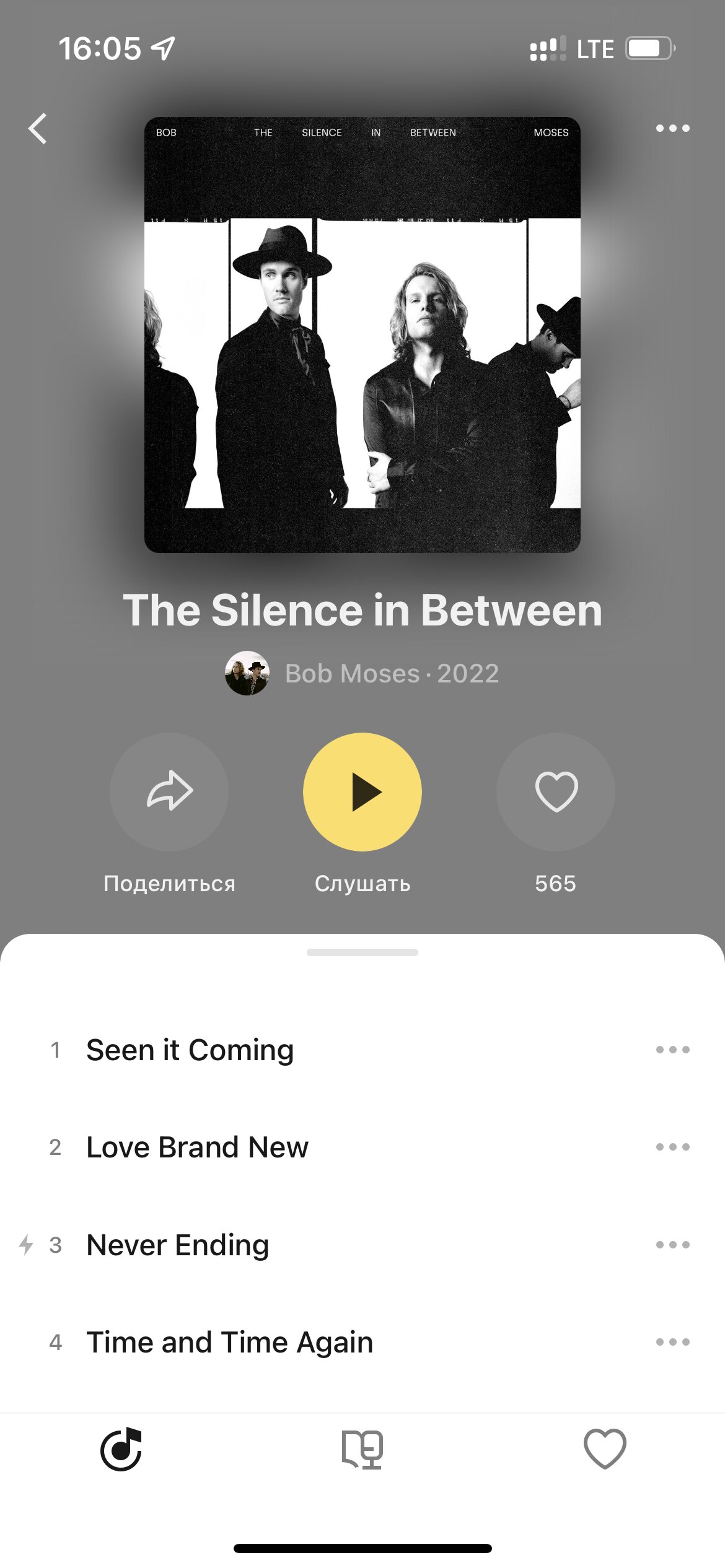Image resolution: width=725 pixels, height=1568 pixels.
Task: Play the album with Слушать button
Action: (362, 791)
